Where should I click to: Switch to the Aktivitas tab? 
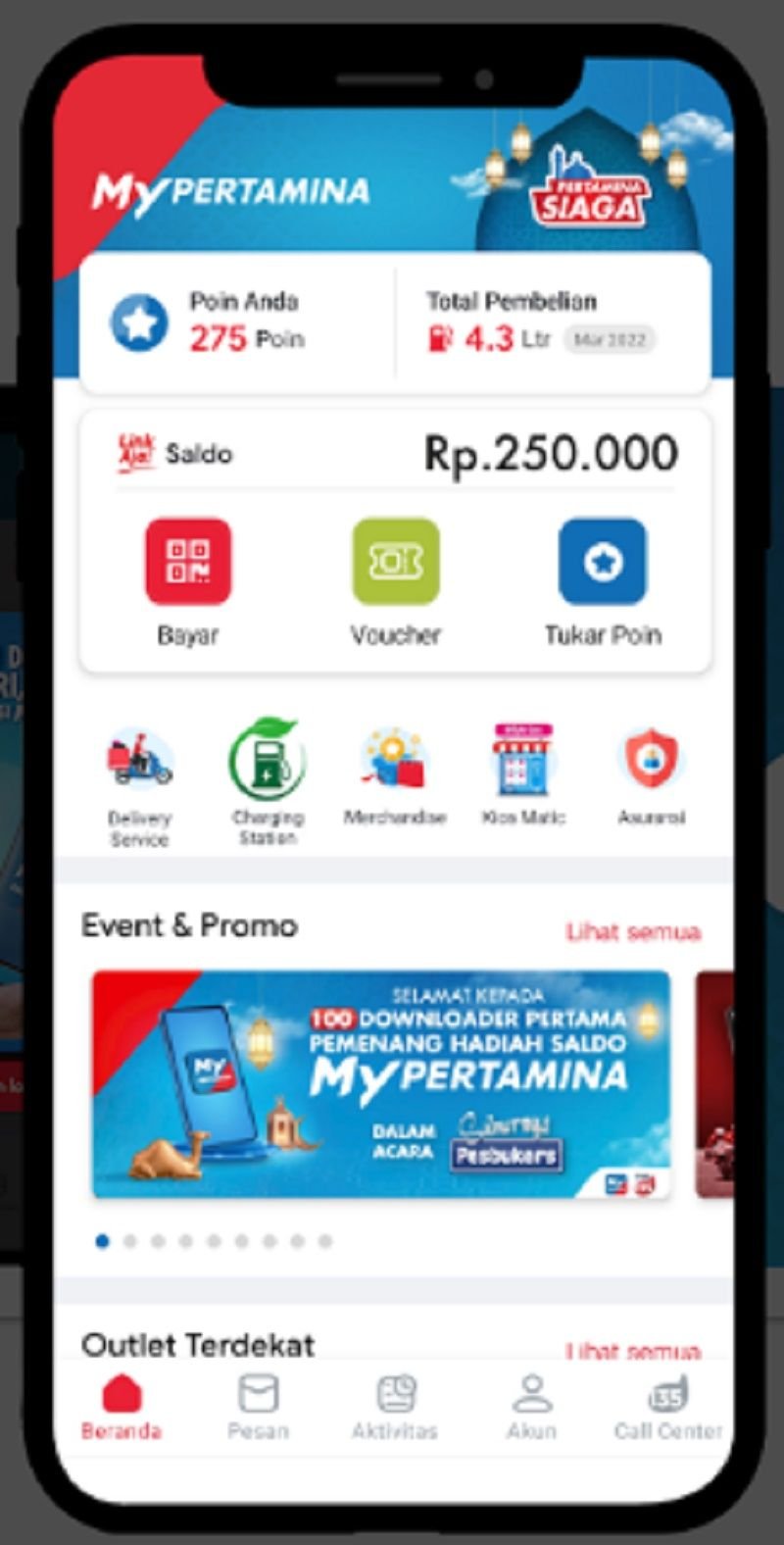click(395, 1408)
